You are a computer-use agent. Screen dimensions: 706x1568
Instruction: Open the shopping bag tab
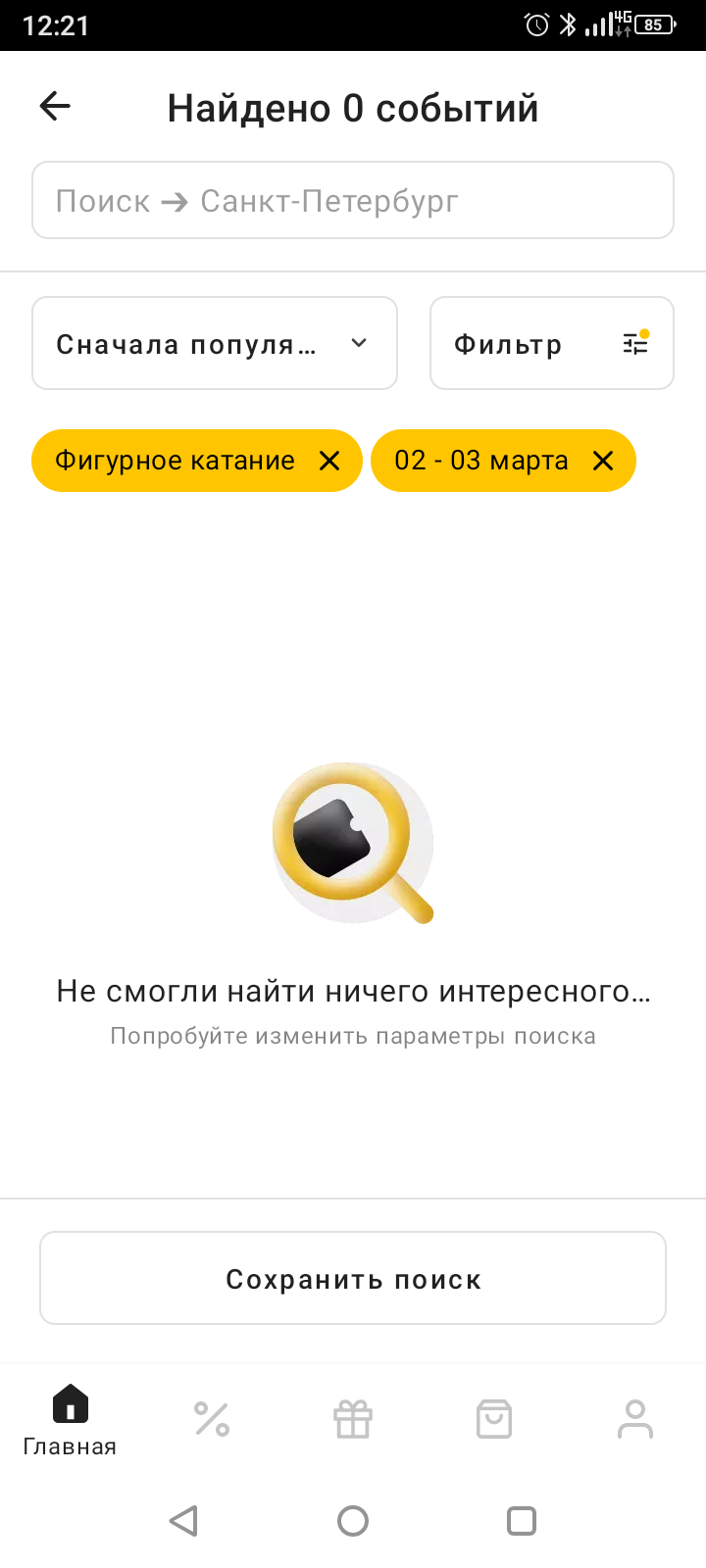click(x=494, y=1419)
